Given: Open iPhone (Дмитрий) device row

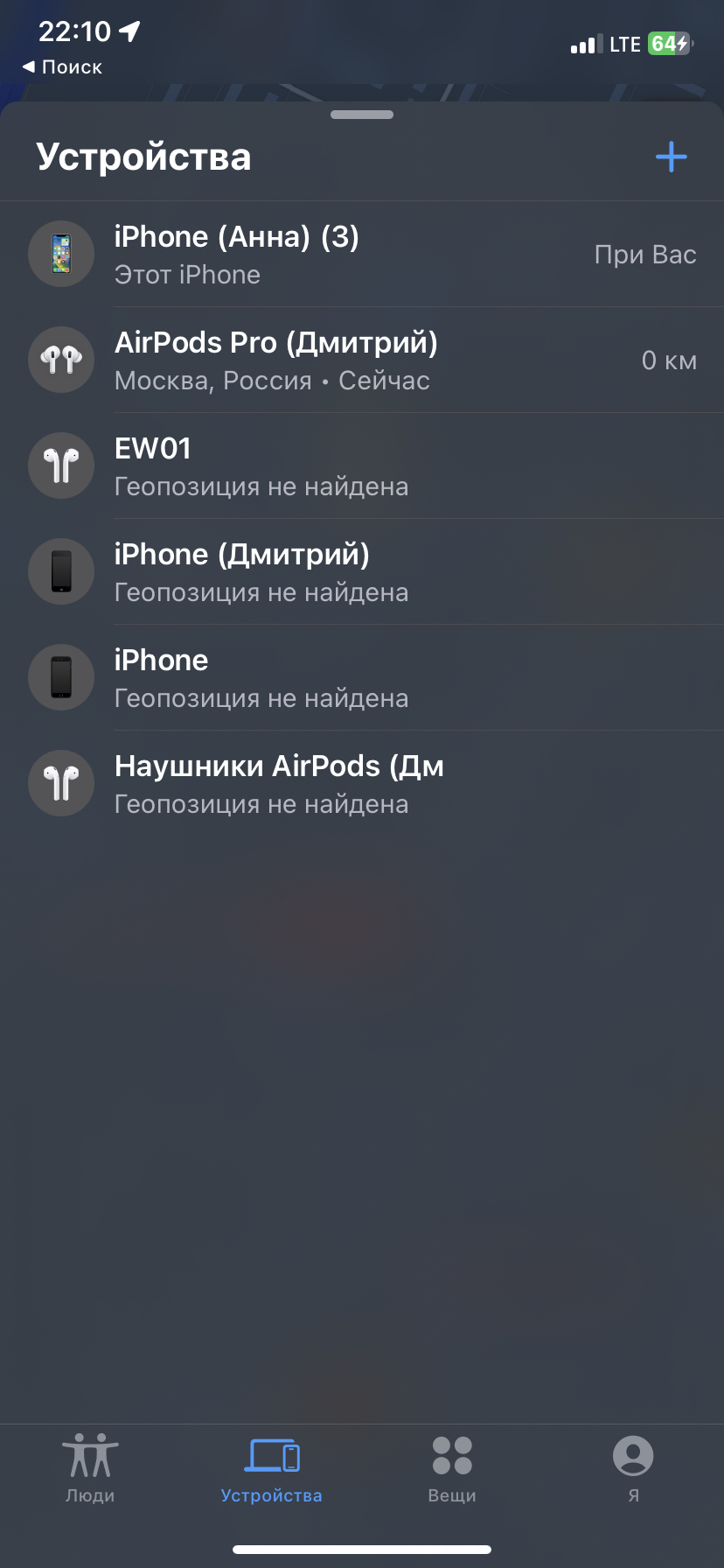Looking at the screenshot, I should point(362,571).
